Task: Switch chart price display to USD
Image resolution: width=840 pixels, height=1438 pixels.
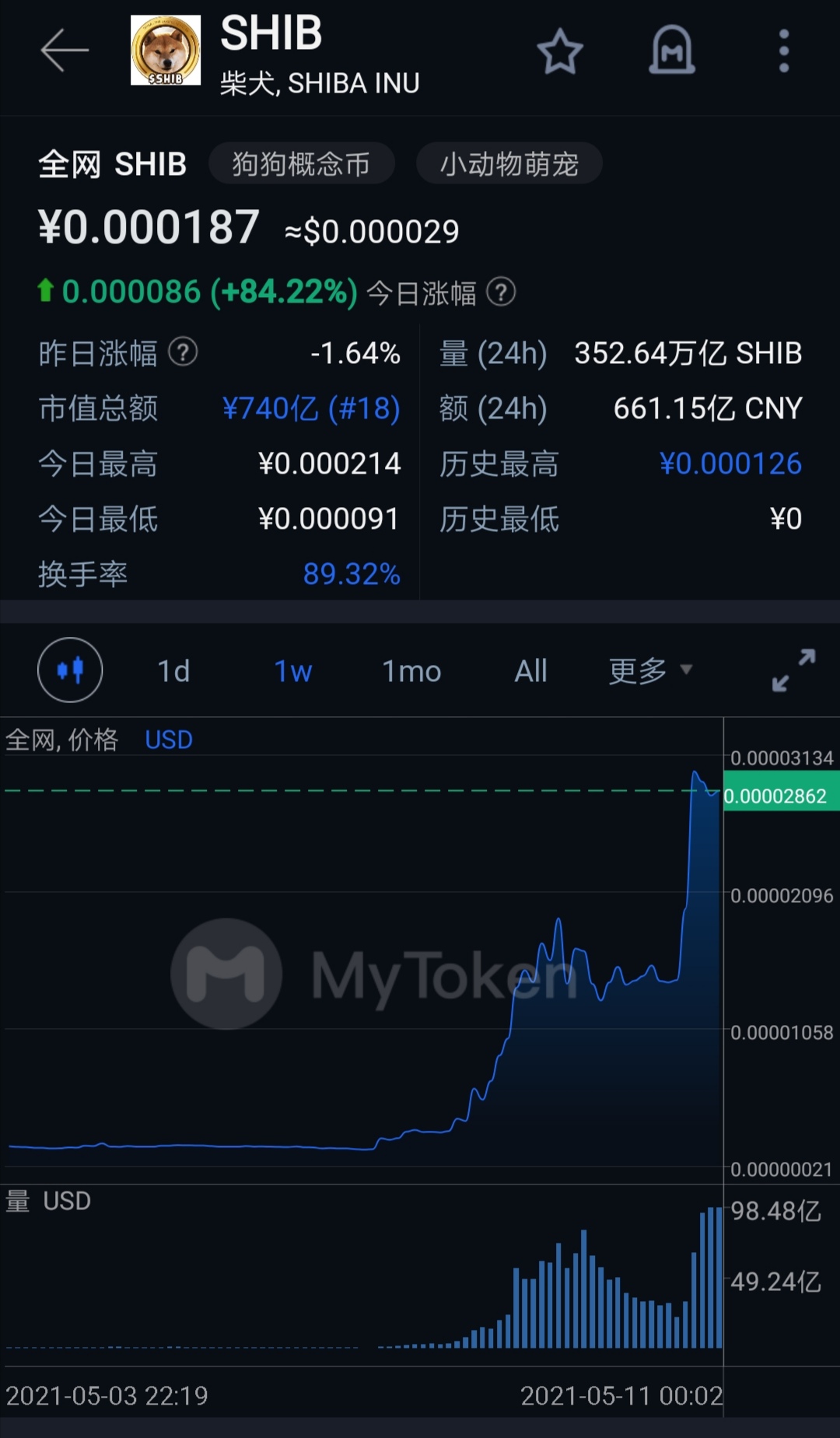Action: tap(168, 740)
